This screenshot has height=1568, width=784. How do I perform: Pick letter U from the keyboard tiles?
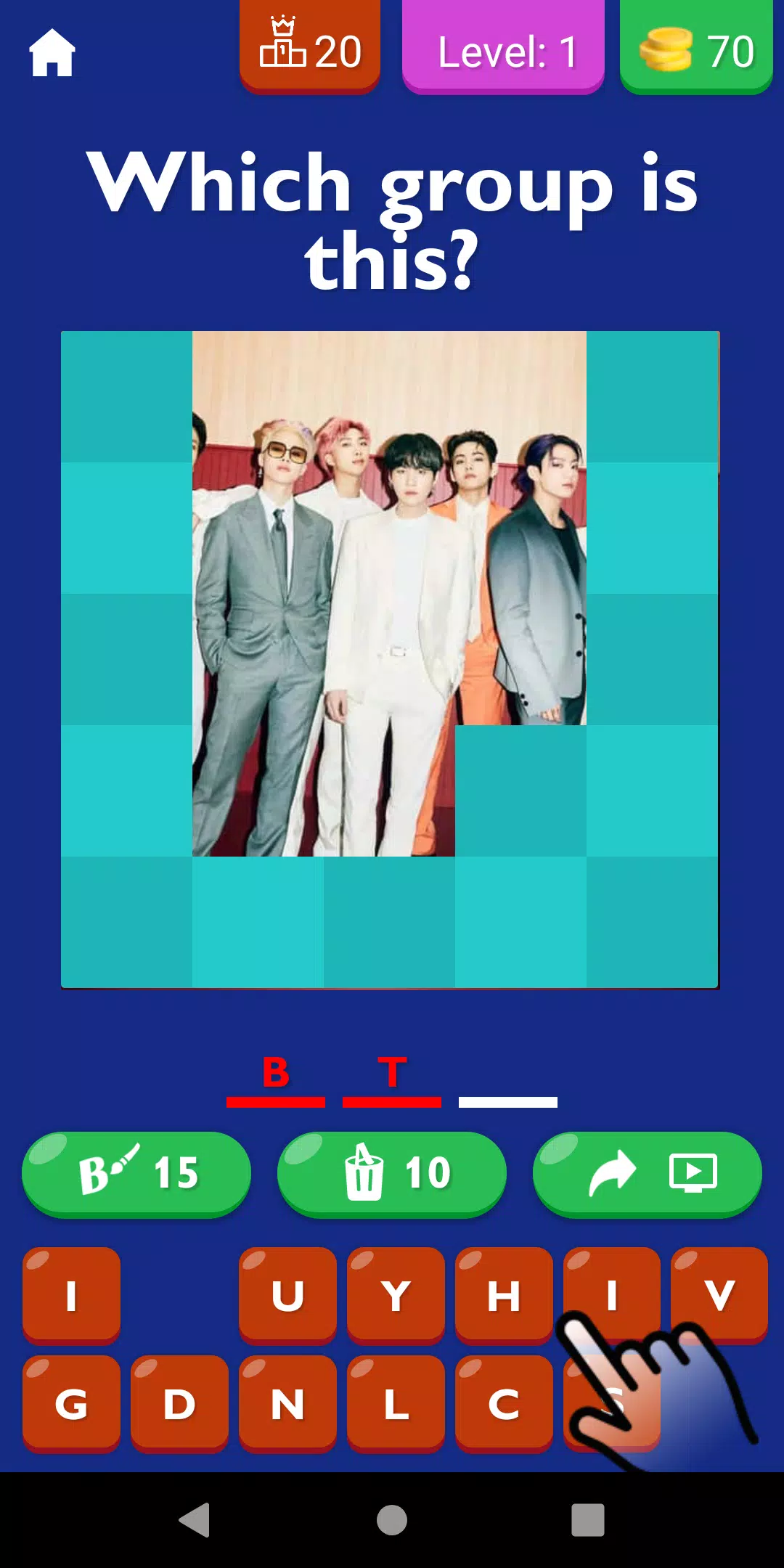coord(287,1294)
